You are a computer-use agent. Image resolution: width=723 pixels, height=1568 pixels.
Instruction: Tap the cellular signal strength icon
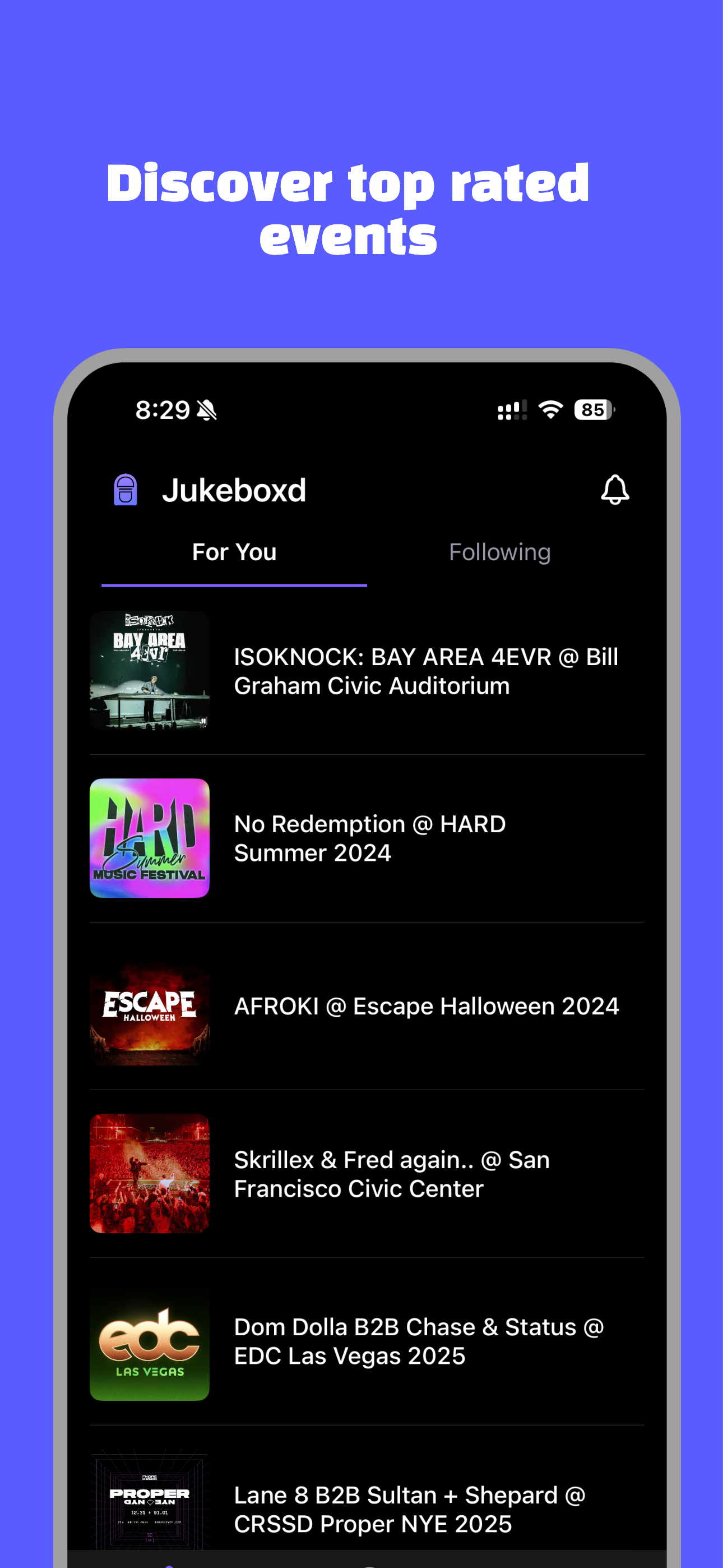511,411
